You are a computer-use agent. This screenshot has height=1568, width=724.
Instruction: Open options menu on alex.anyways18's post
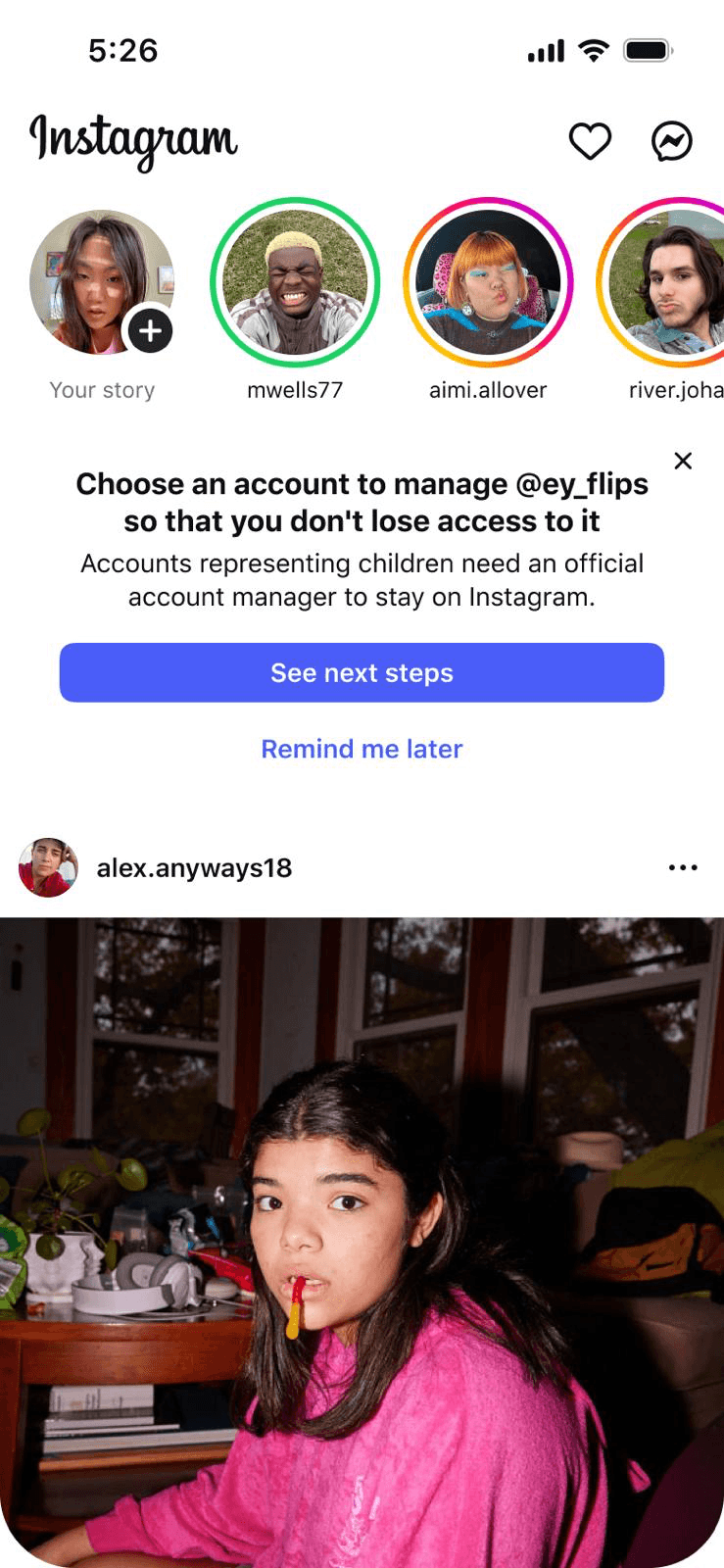pos(683,867)
